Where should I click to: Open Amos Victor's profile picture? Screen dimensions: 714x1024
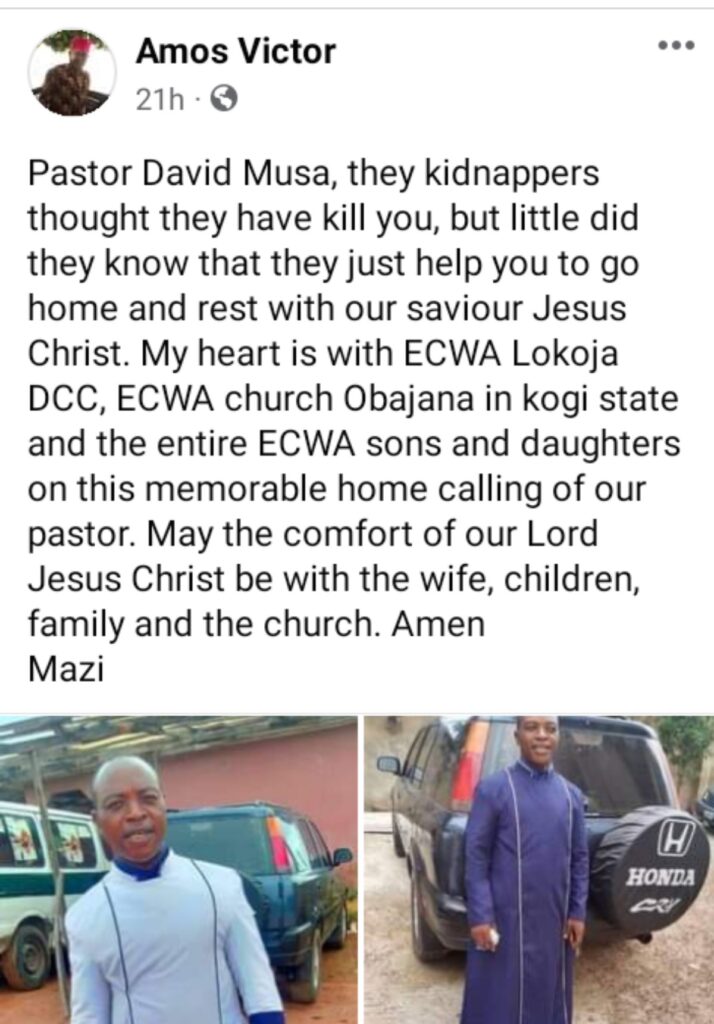tap(72, 72)
